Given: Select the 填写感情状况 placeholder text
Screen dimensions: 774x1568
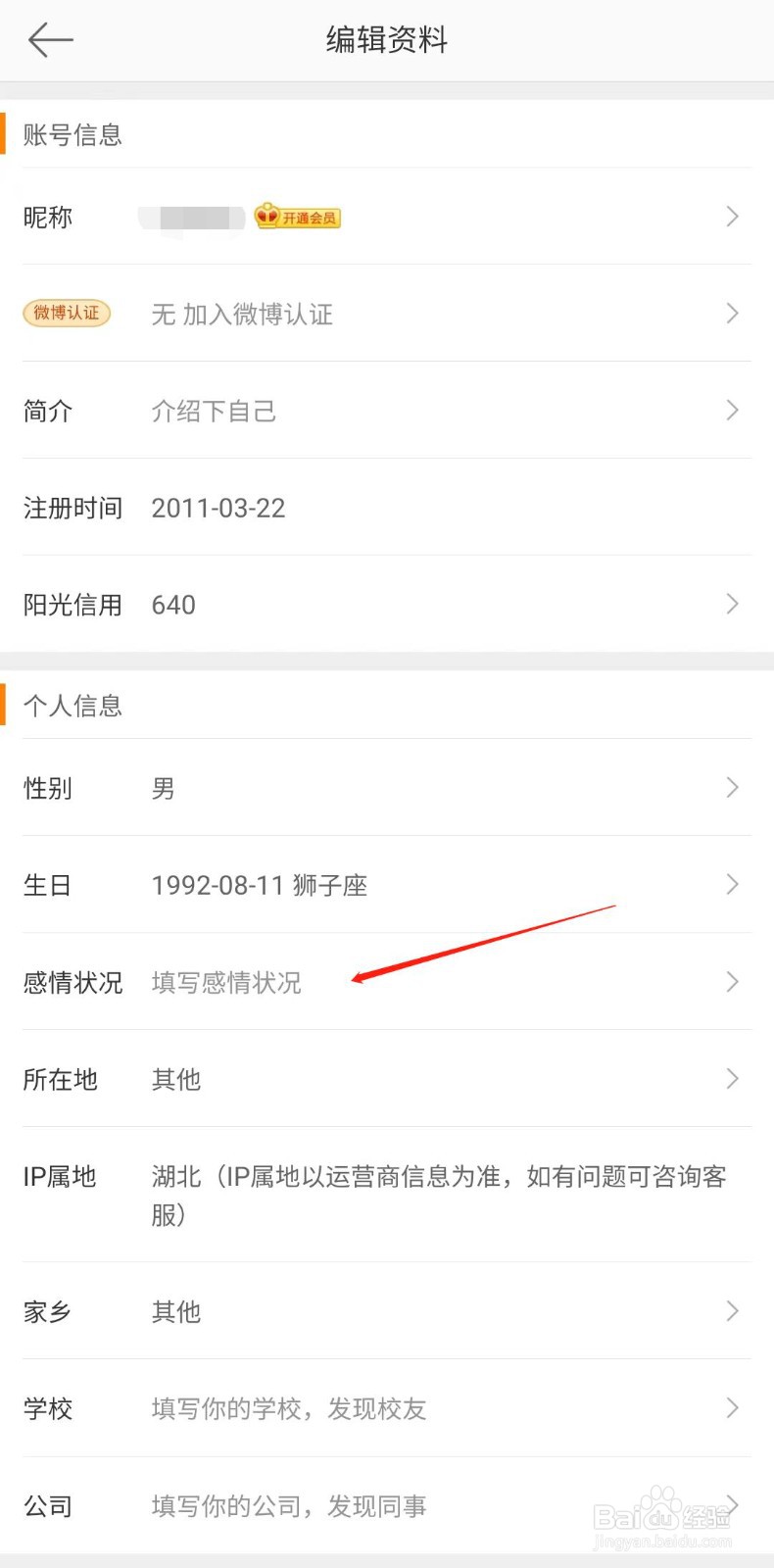Looking at the screenshot, I should coord(226,981).
